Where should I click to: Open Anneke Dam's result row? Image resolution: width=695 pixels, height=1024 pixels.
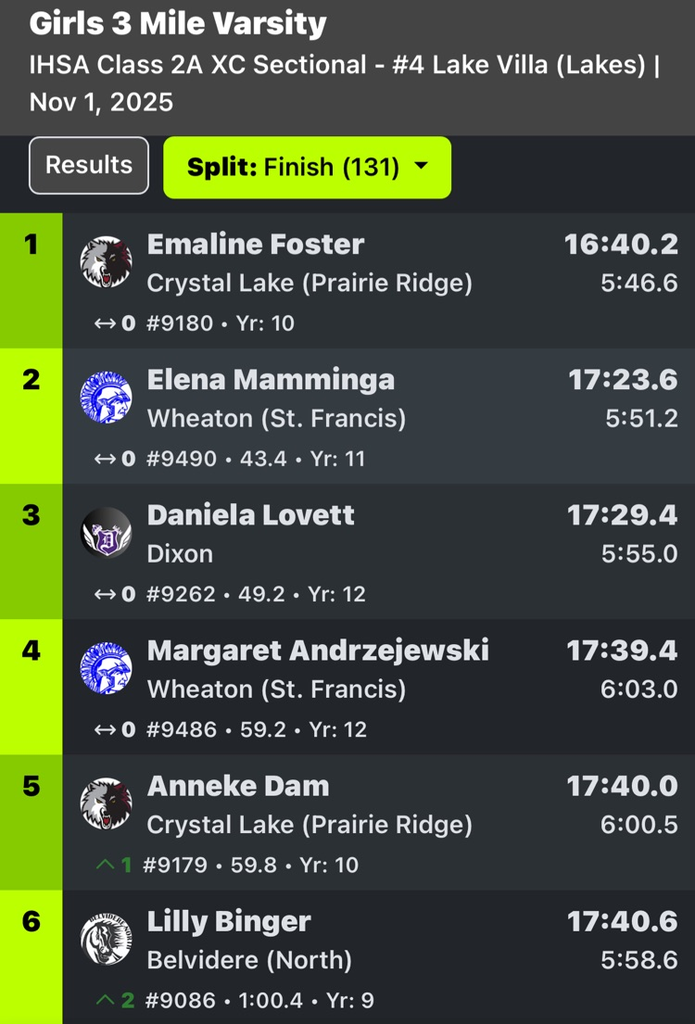point(378,823)
